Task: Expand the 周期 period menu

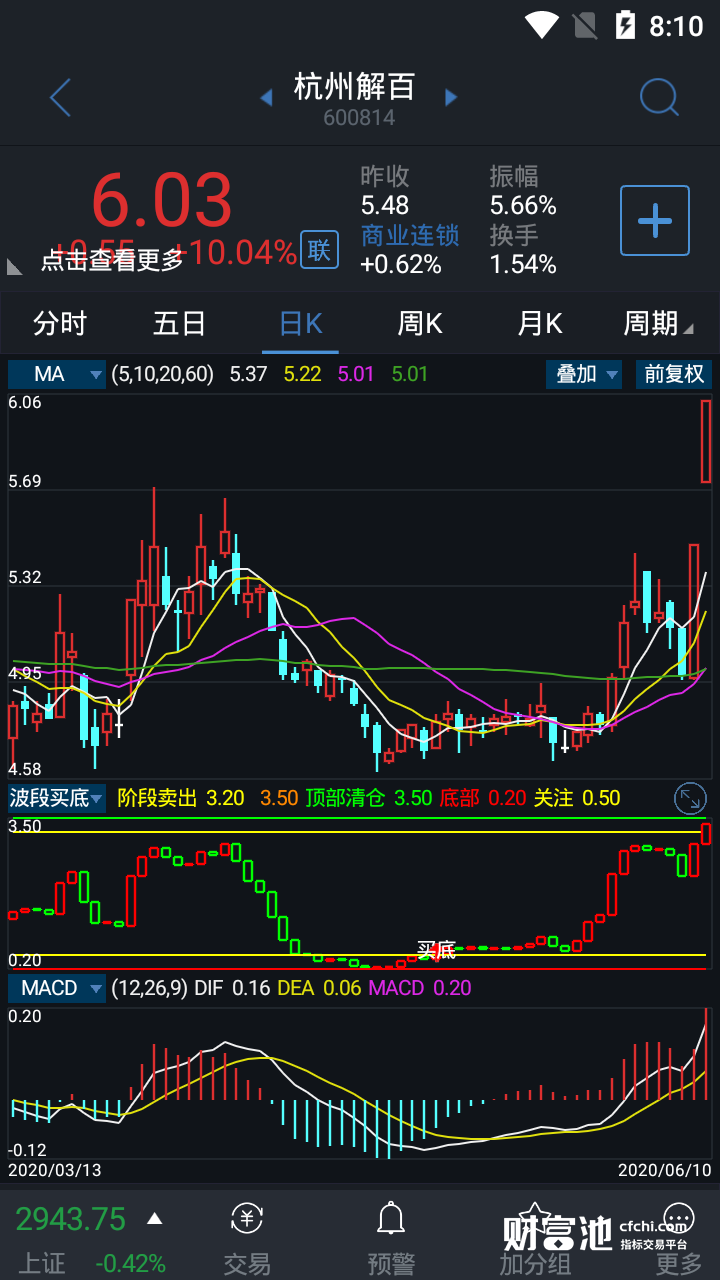Action: coord(657,324)
